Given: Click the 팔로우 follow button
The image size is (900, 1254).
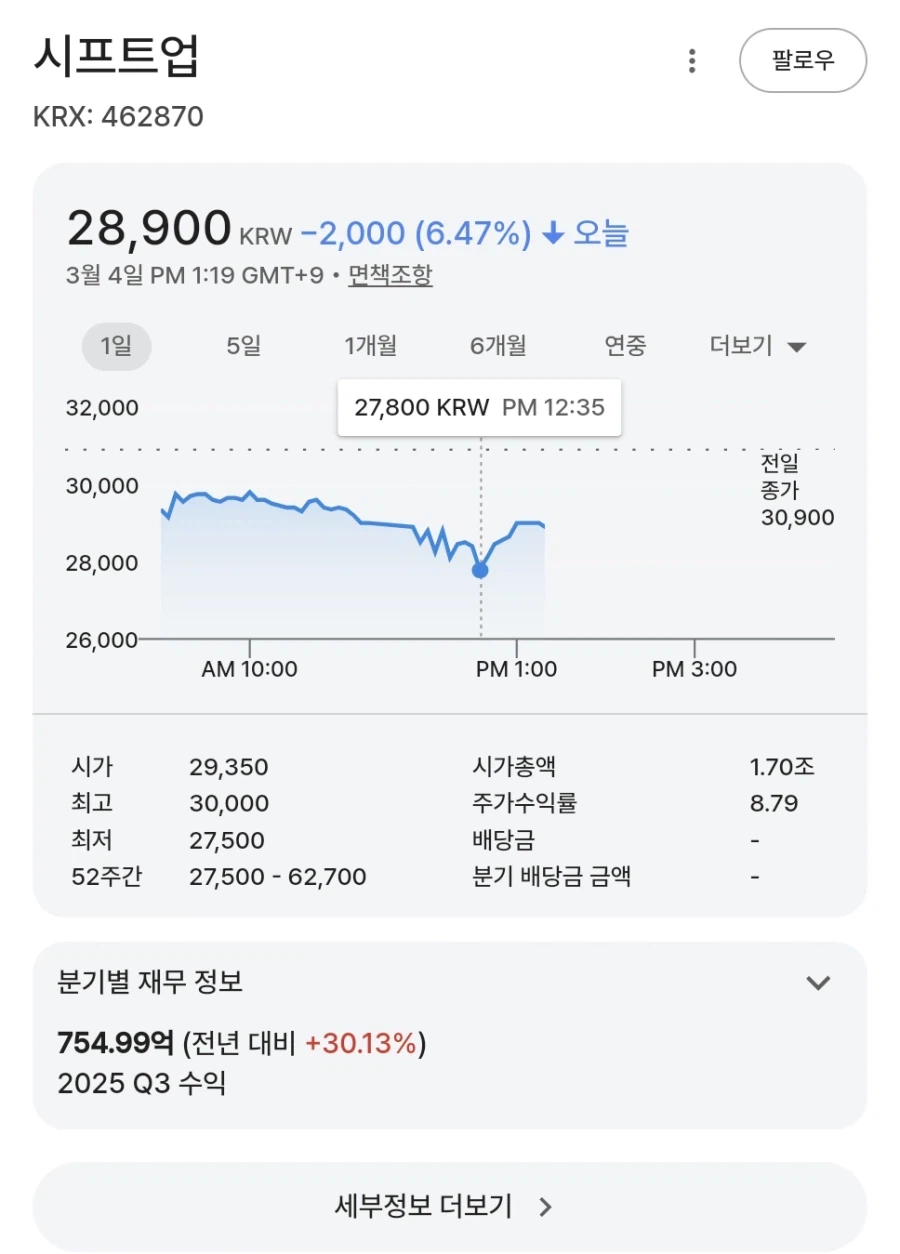Looking at the screenshot, I should 803,61.
